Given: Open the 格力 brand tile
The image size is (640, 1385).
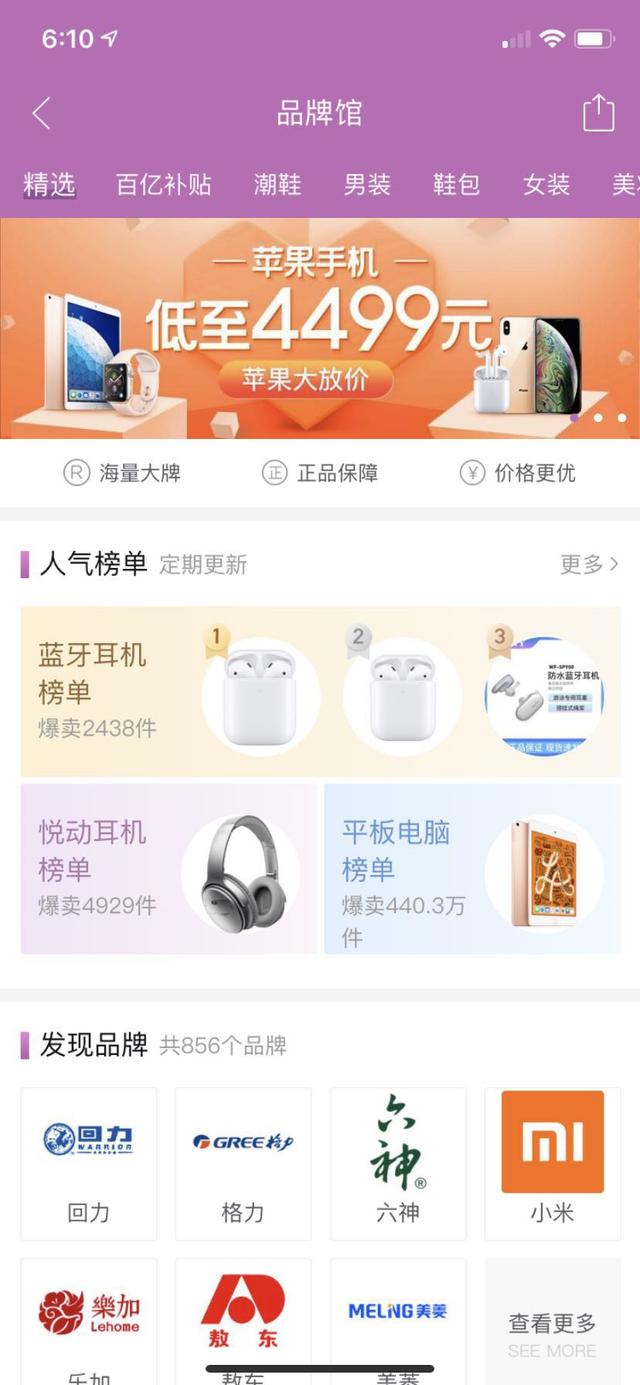Looking at the screenshot, I should [x=243, y=1164].
